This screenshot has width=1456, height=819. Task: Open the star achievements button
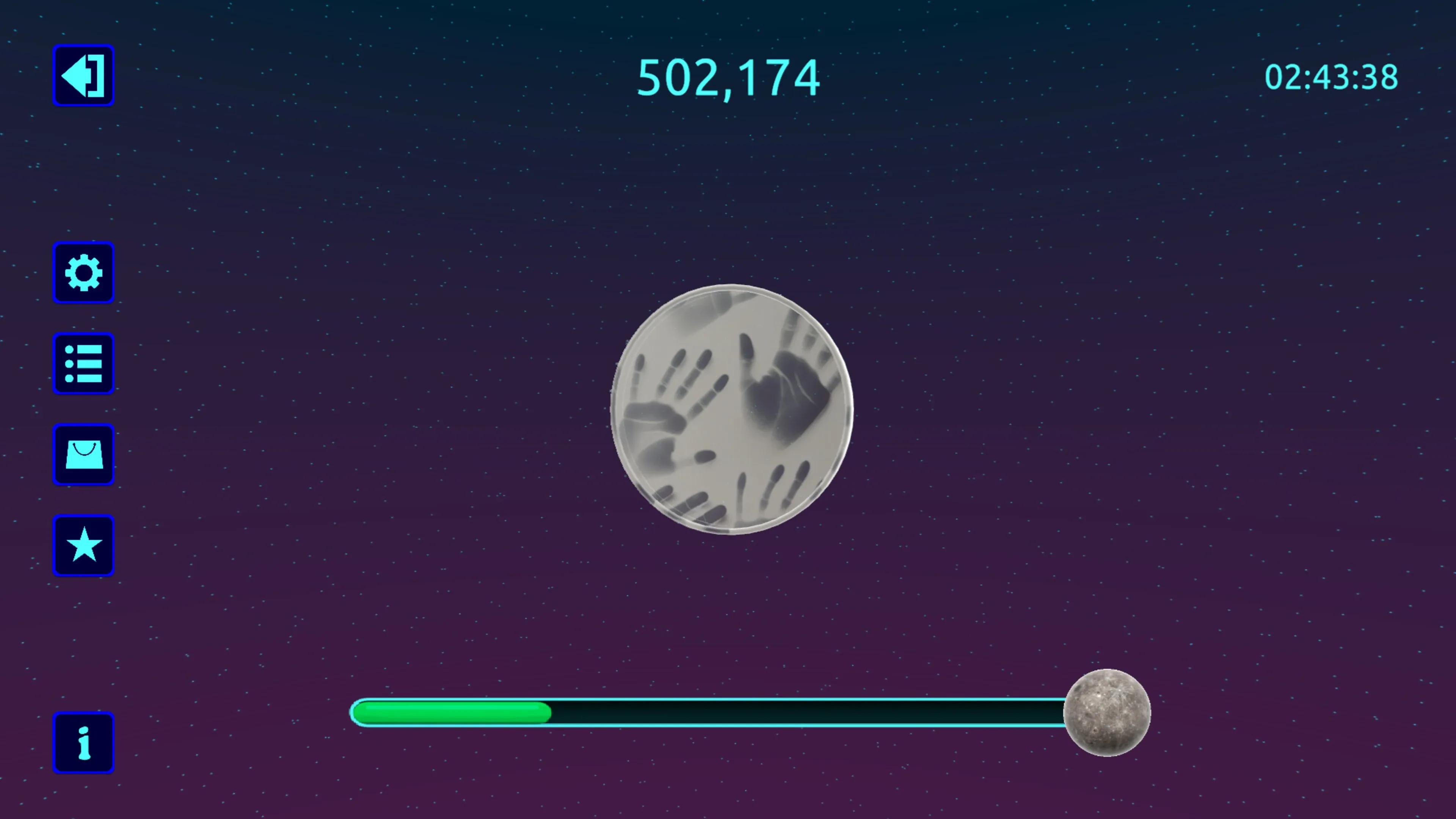tap(84, 546)
